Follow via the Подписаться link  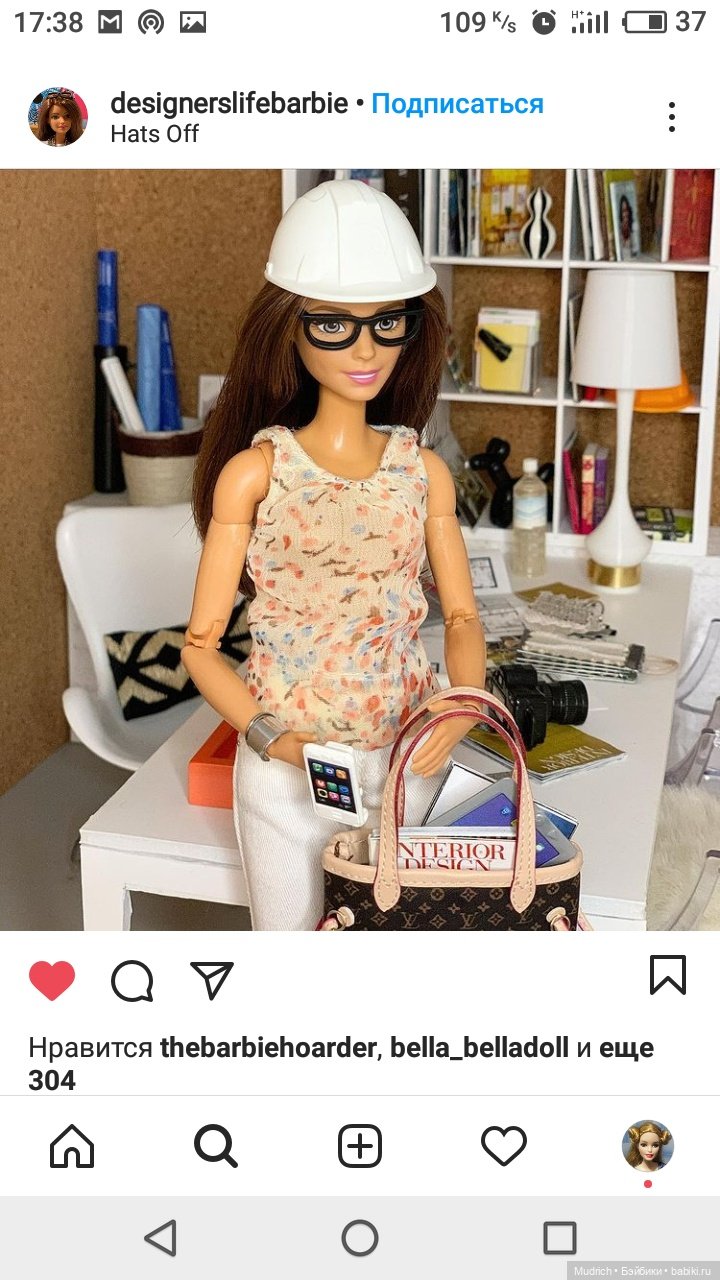point(457,103)
